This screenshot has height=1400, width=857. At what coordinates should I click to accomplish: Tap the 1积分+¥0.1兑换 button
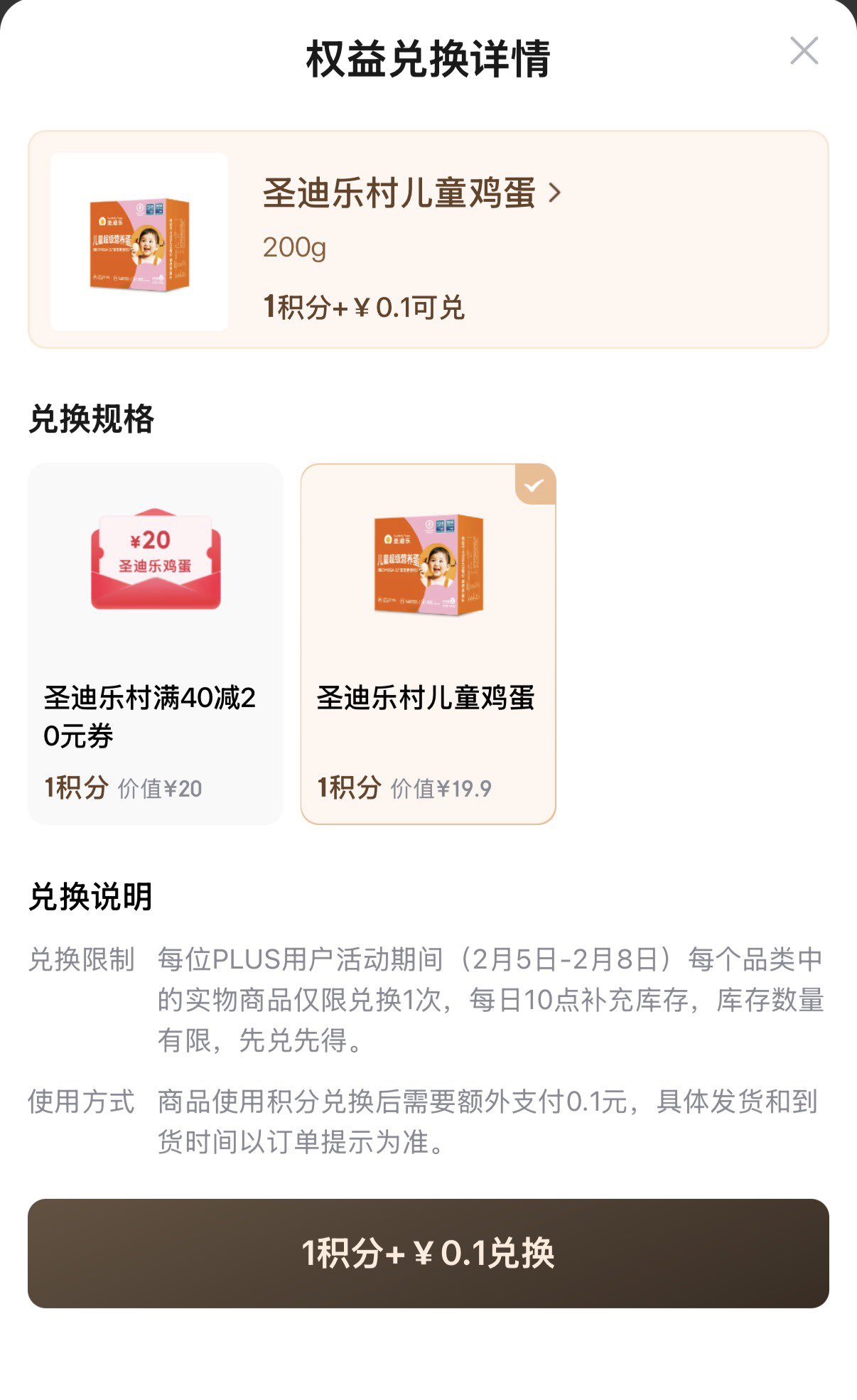click(428, 1253)
